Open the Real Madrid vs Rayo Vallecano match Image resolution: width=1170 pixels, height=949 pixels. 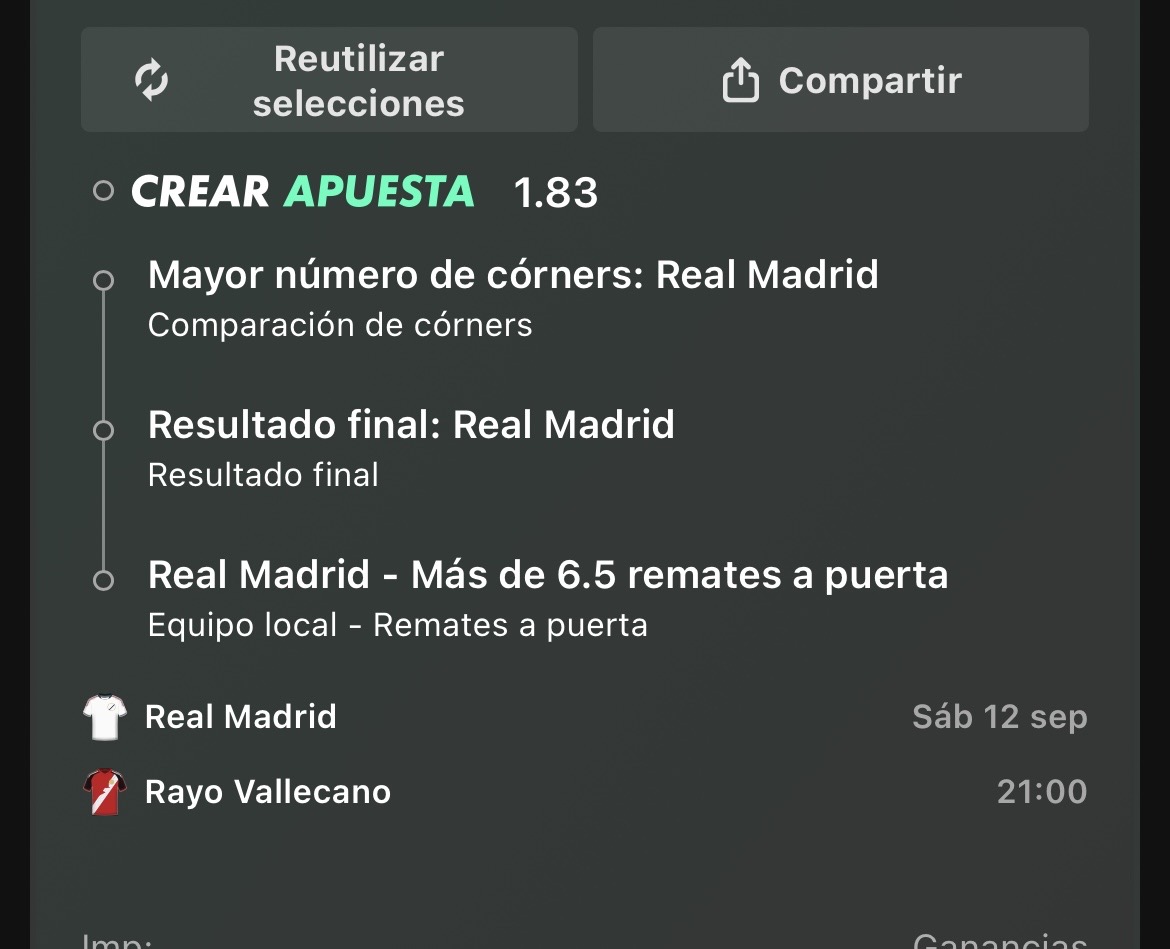[x=585, y=754]
